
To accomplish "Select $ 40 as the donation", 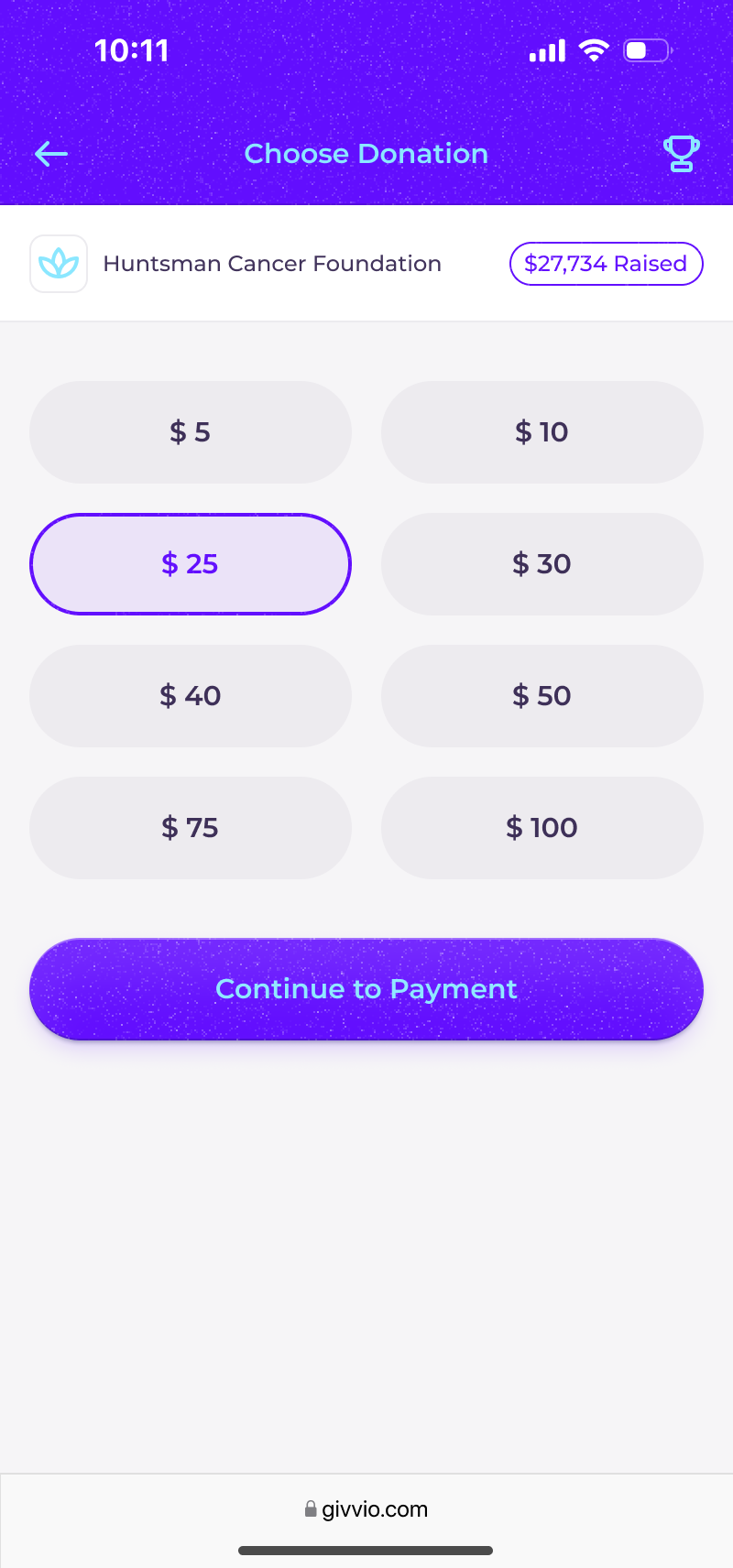I will click(191, 696).
